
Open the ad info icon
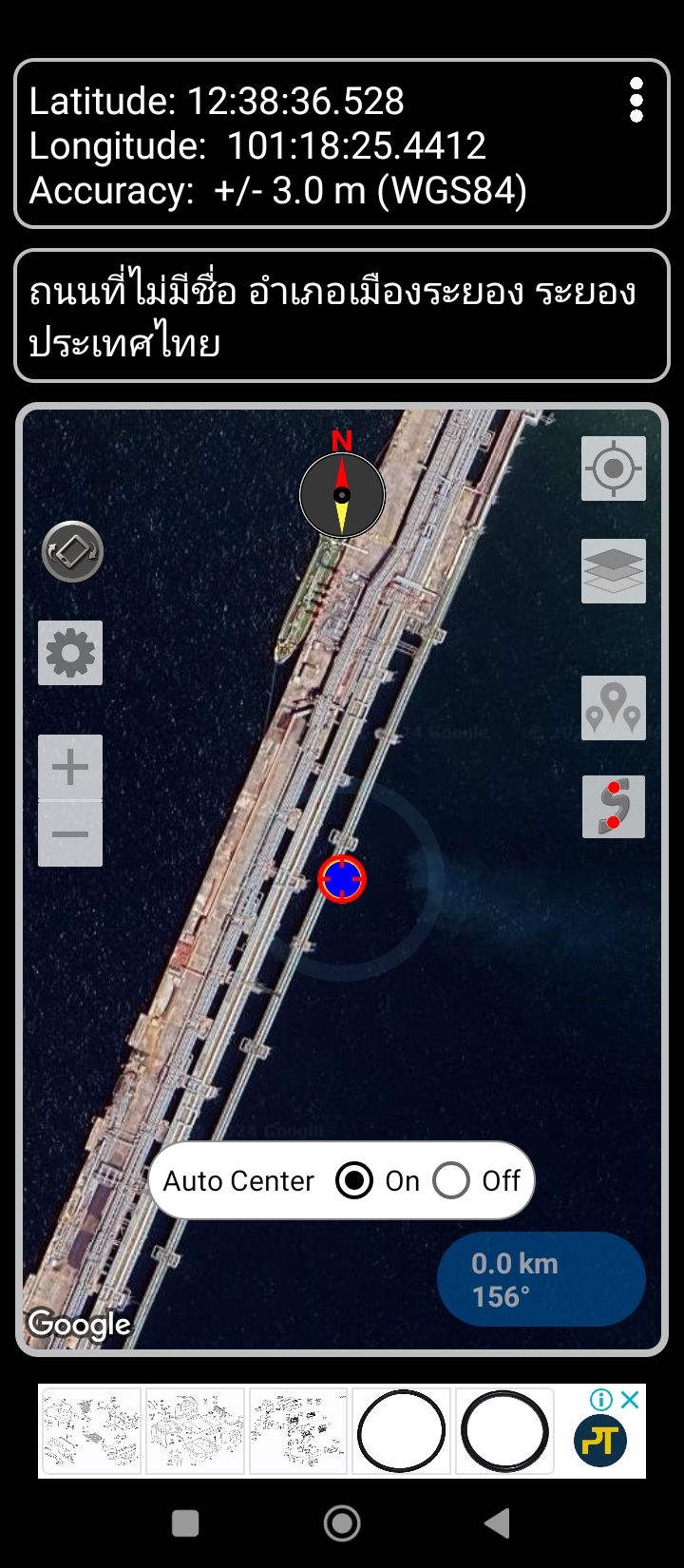pyautogui.click(x=601, y=1399)
